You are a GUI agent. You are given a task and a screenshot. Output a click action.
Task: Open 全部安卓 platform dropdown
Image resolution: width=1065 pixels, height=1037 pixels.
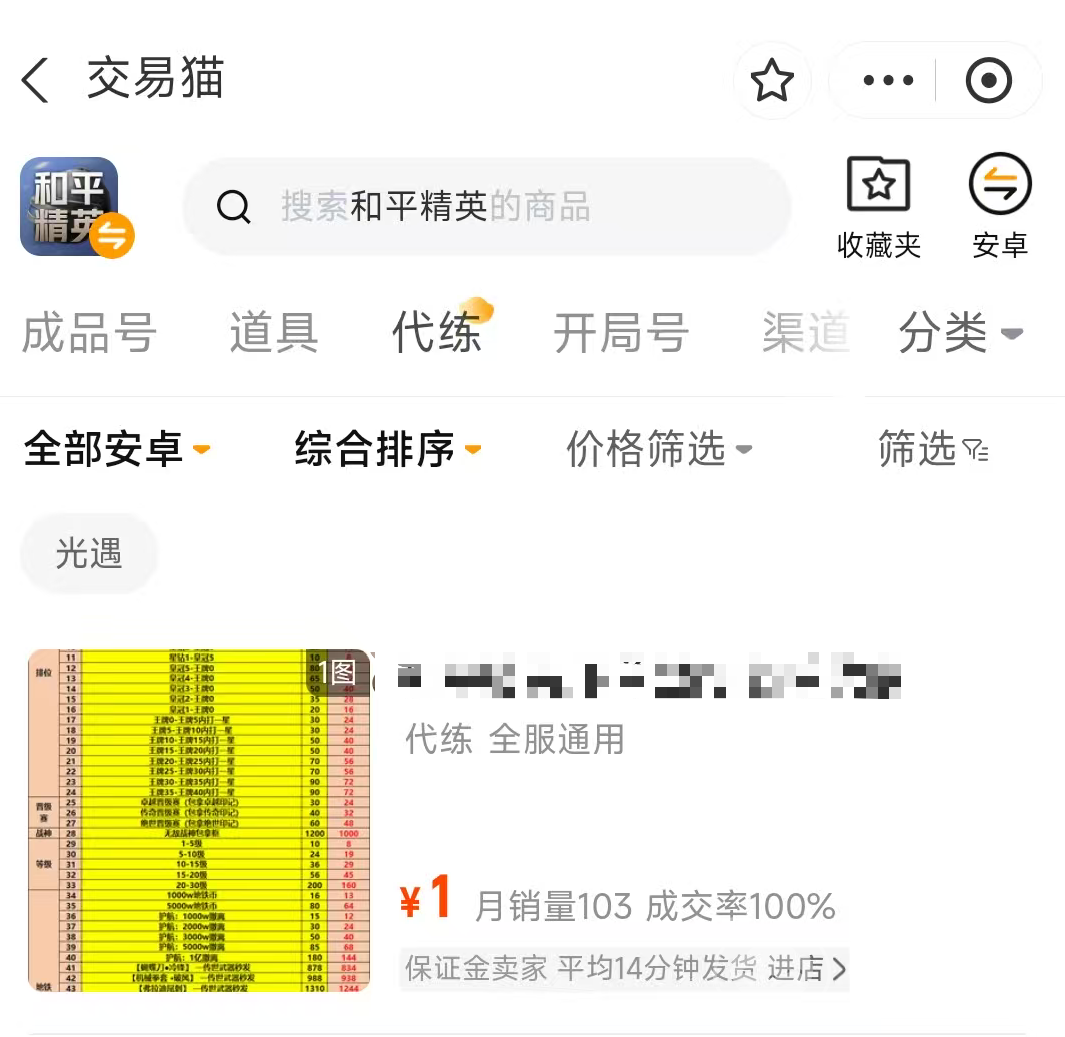(x=116, y=449)
